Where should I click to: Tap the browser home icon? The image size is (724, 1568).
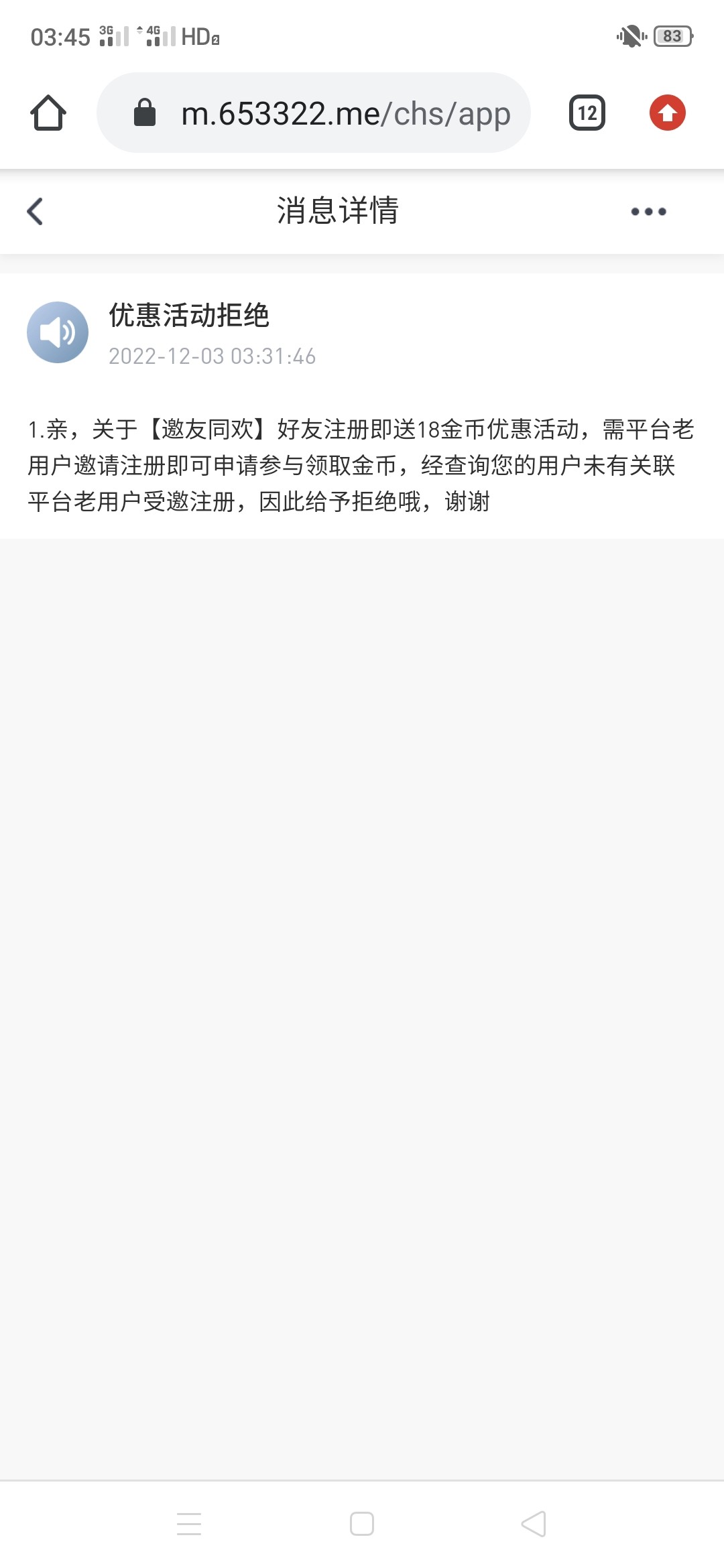[48, 113]
